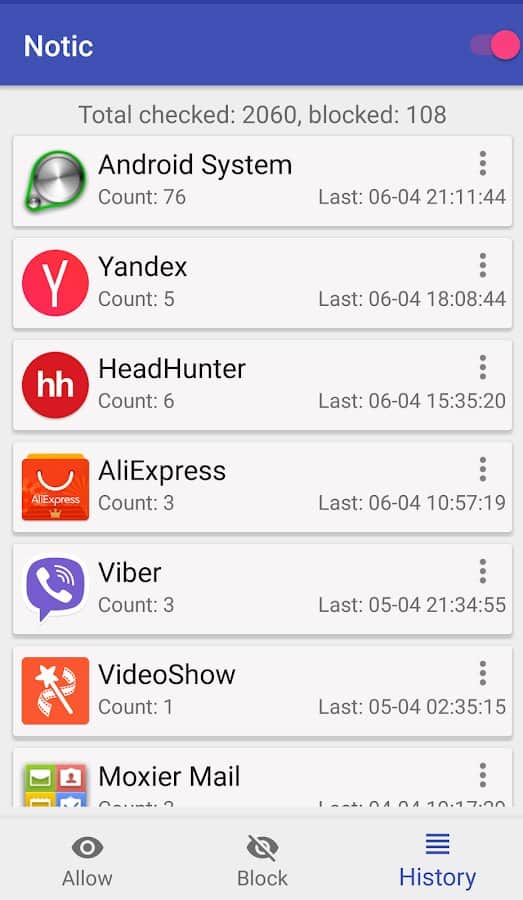Open overflow menu for Android System
This screenshot has width=523, height=900.
tap(483, 164)
